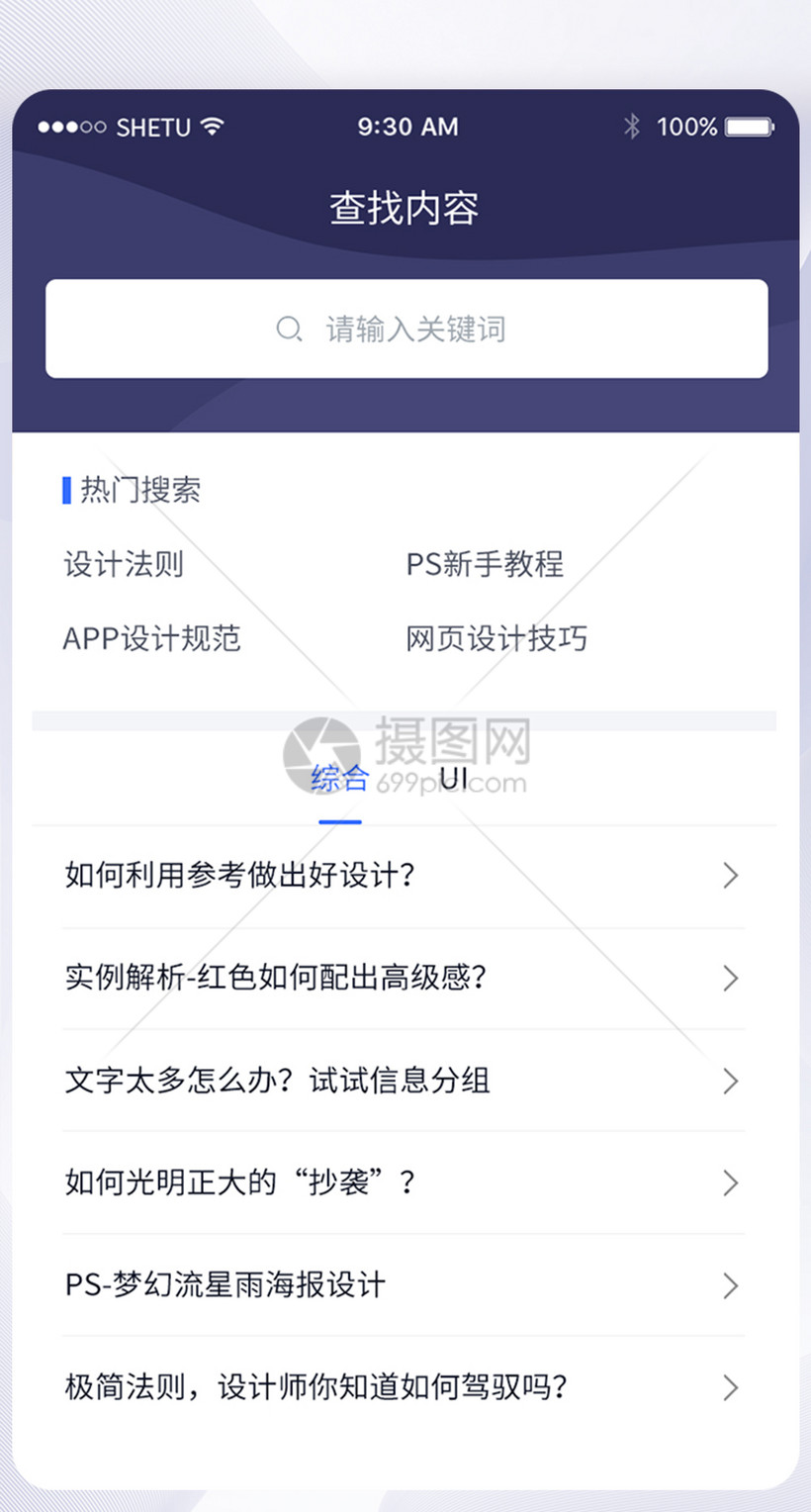
Task: Open article 如何利用参考做出好设计?
Action: 404,876
